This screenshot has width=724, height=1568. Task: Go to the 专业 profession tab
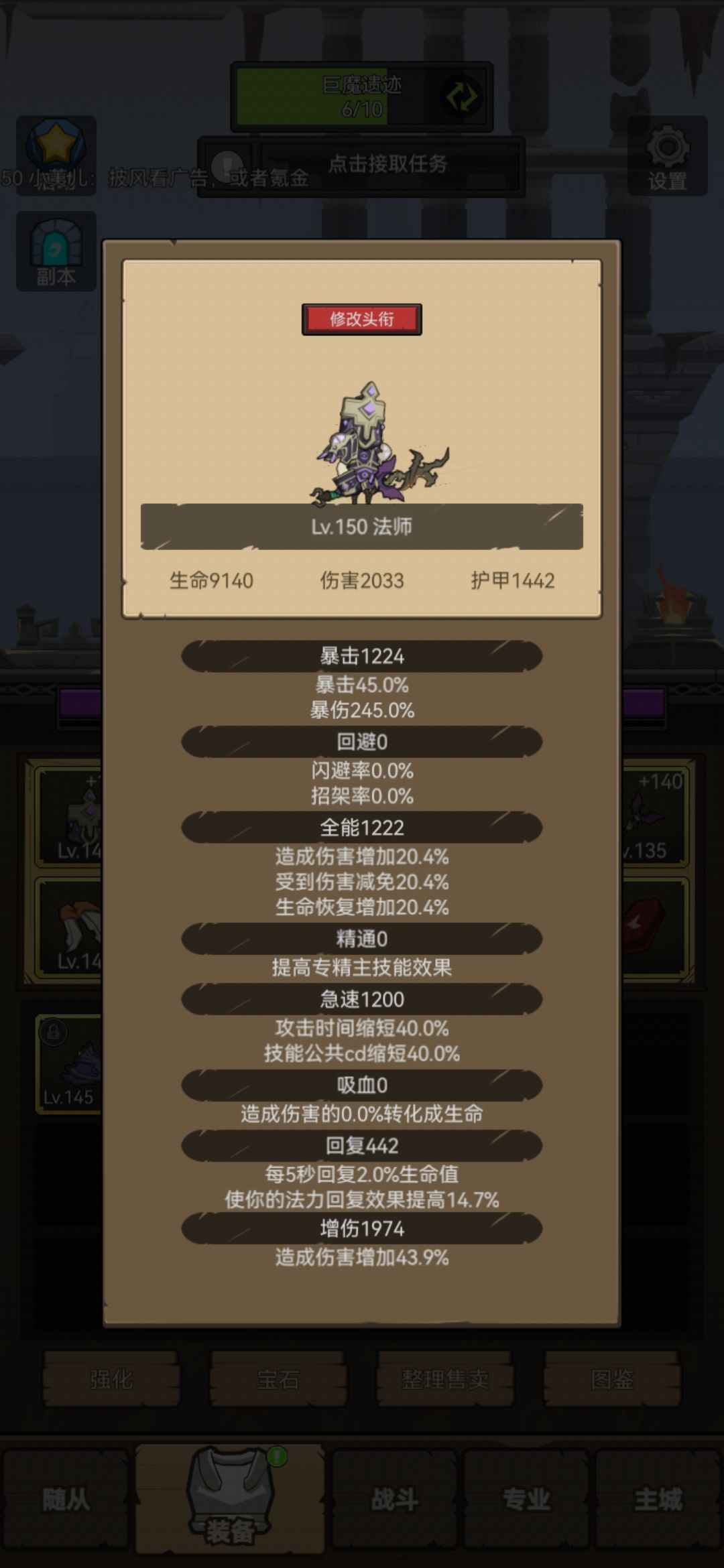click(x=526, y=1500)
